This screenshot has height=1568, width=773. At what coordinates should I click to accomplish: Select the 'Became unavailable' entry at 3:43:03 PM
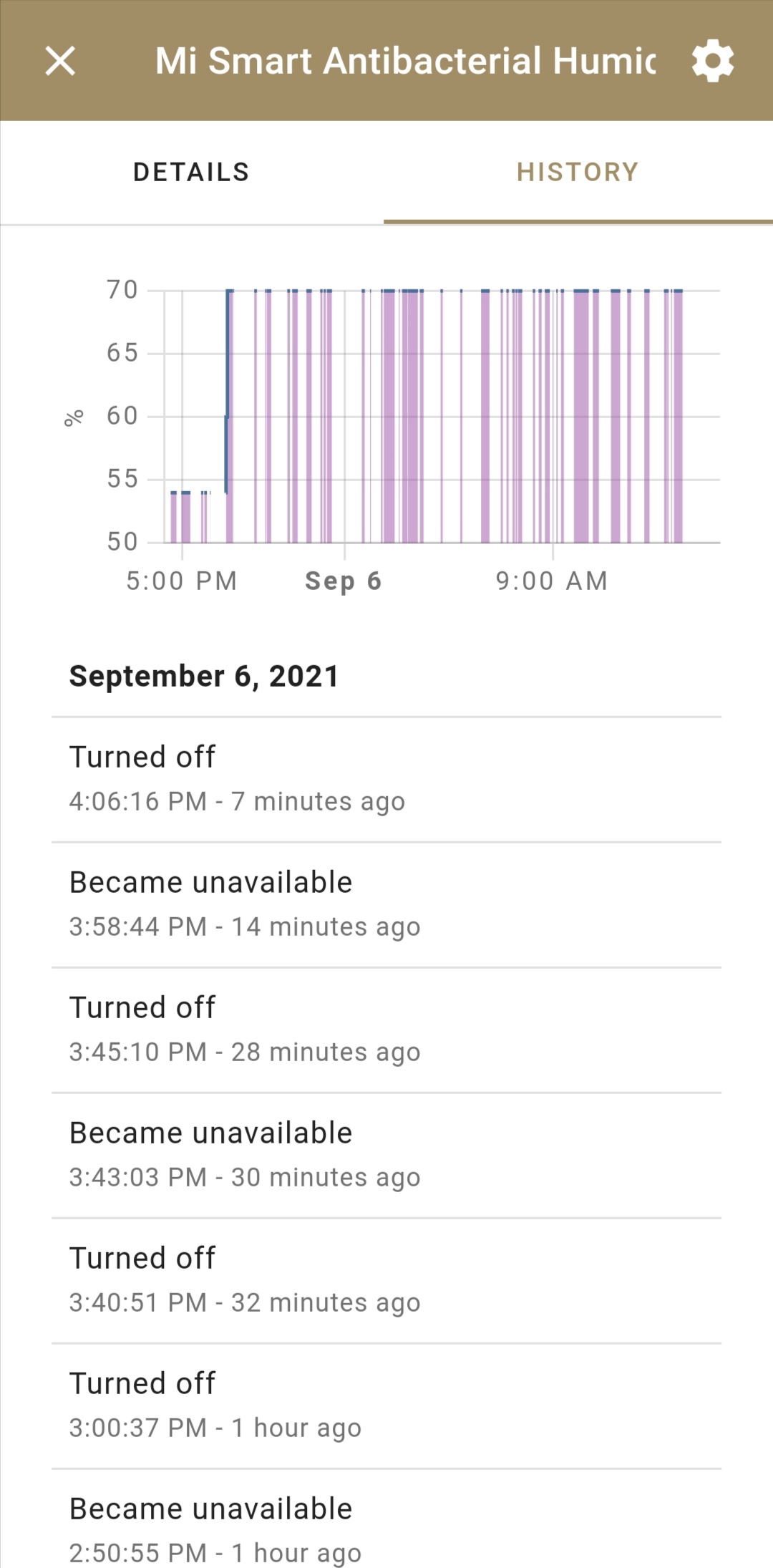(x=386, y=1153)
